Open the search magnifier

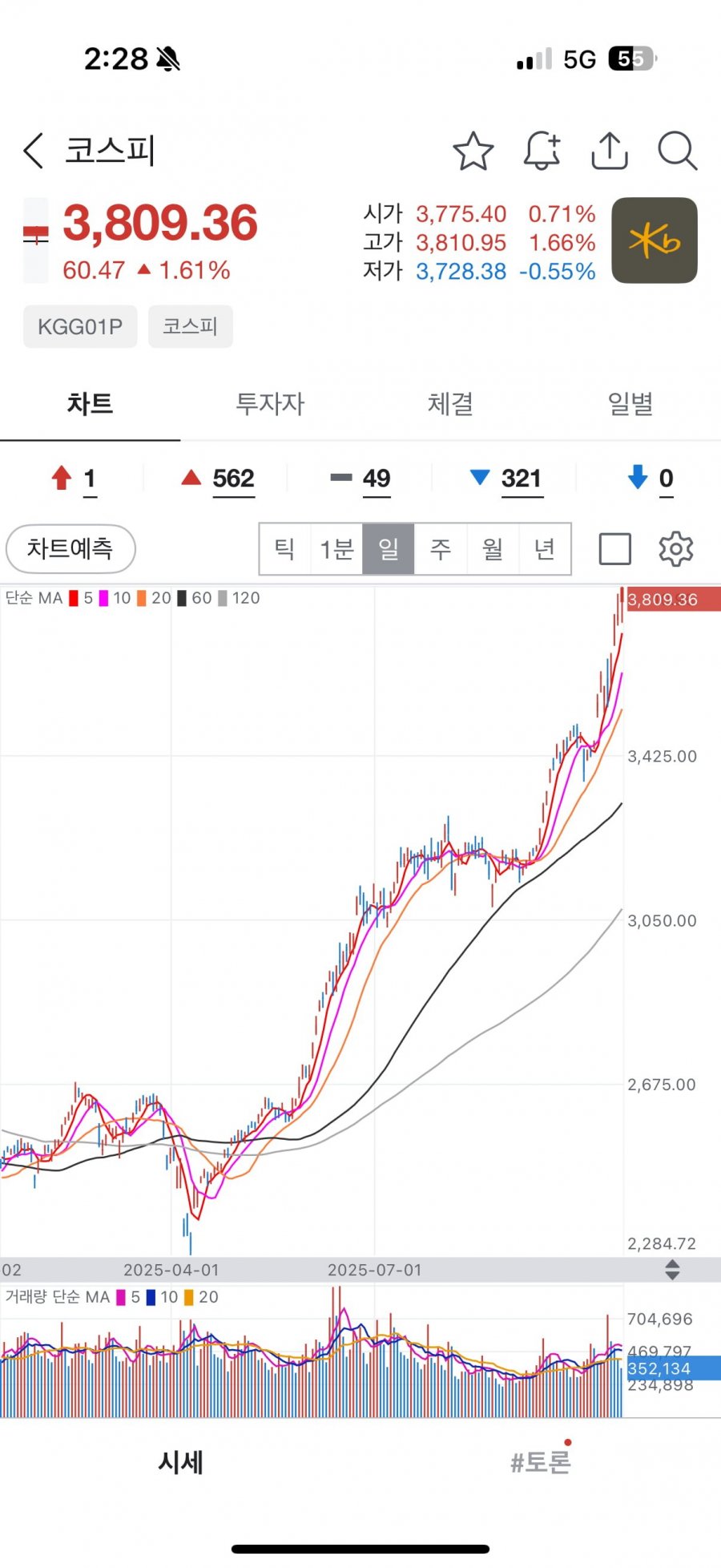(677, 151)
